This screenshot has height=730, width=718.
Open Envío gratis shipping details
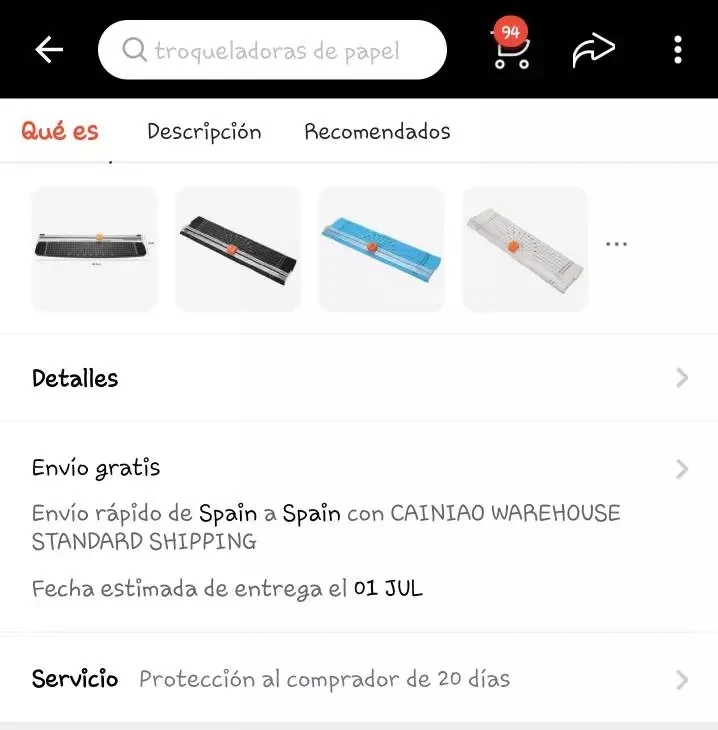359,468
